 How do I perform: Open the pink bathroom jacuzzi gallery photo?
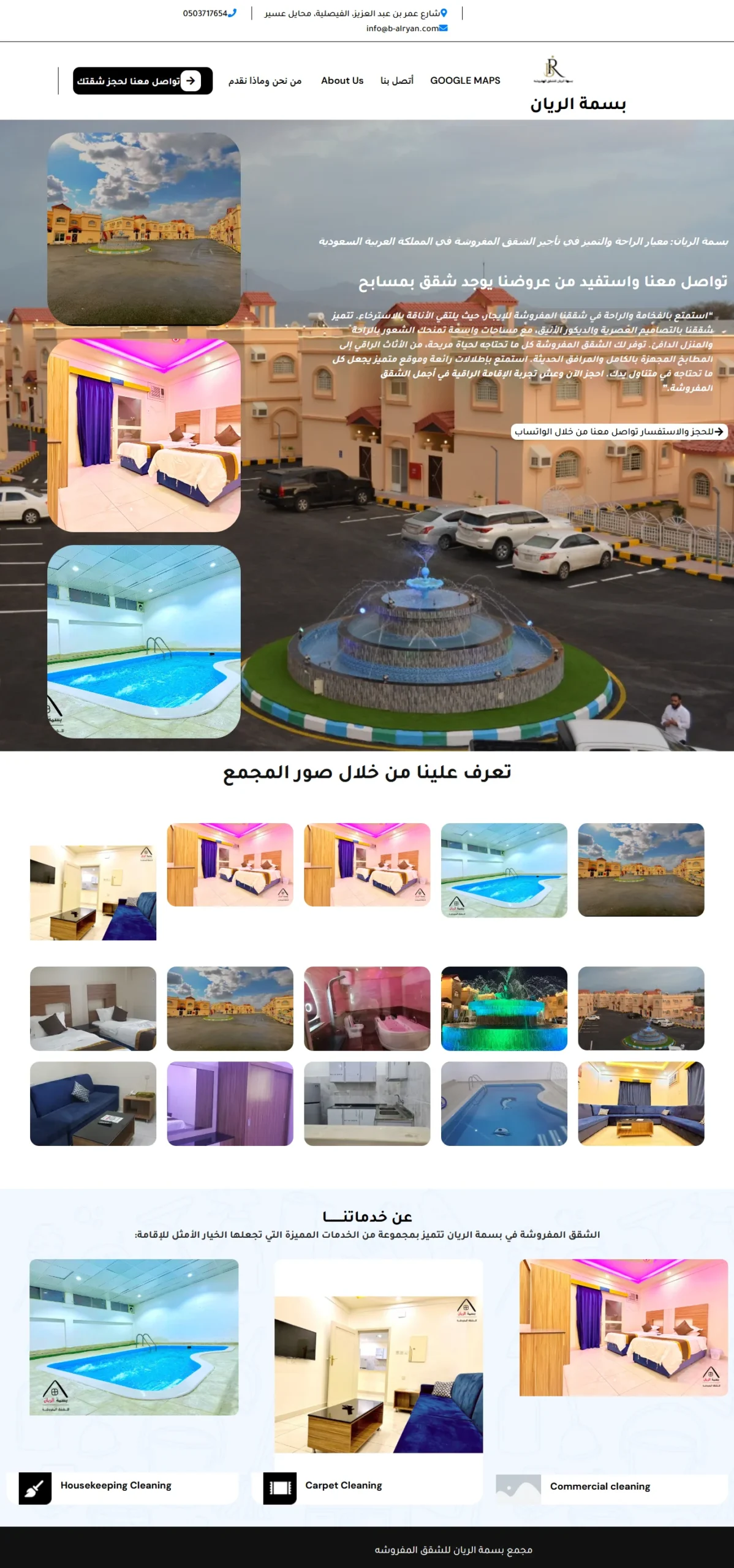367,1008
